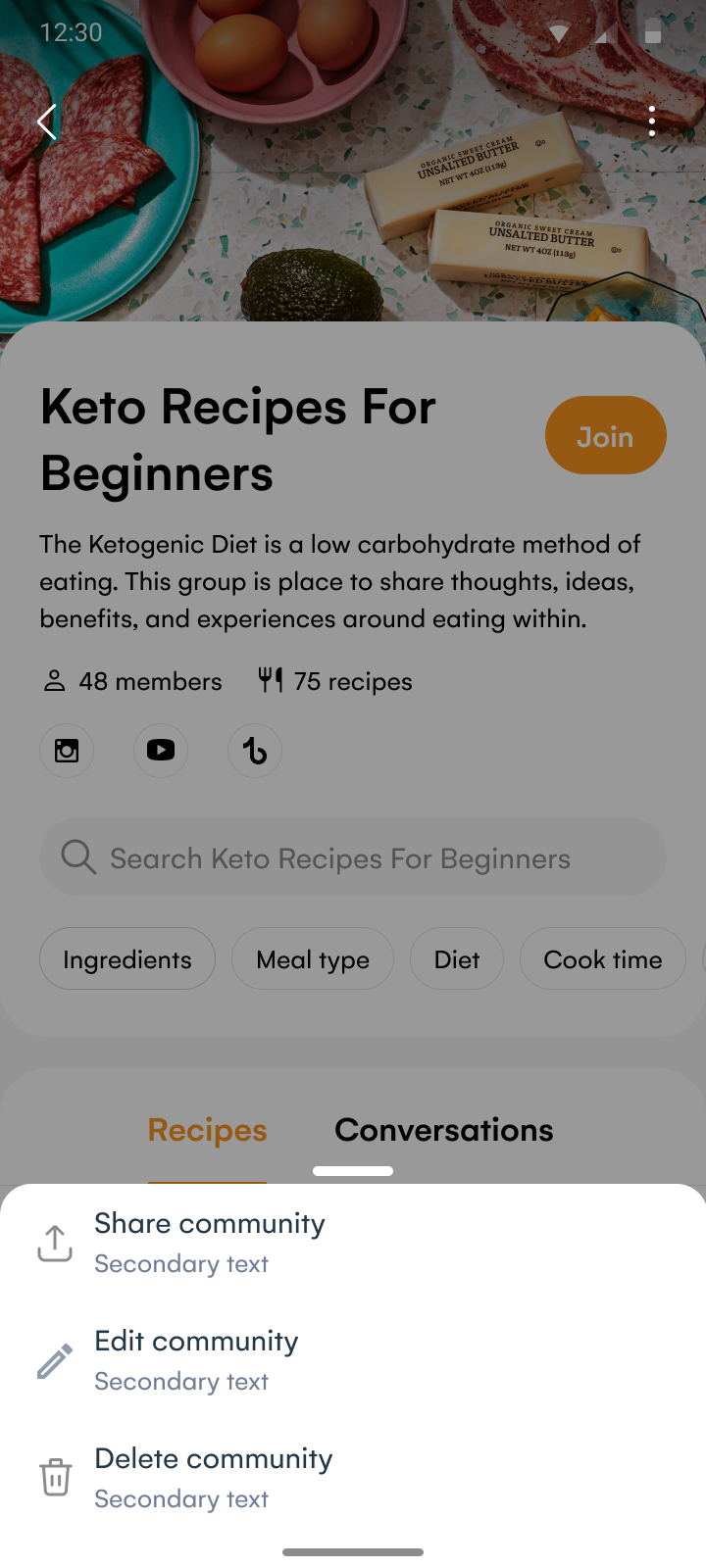Tap Search Keto Recipes For Beginners field
This screenshot has width=706, height=1568.
pyautogui.click(x=353, y=857)
